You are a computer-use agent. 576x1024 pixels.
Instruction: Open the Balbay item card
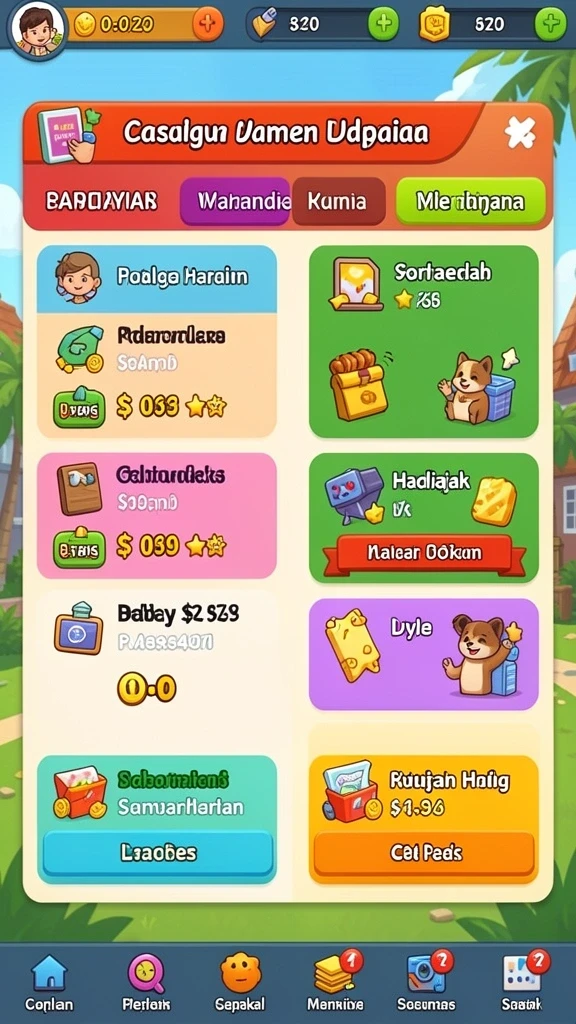coord(157,653)
